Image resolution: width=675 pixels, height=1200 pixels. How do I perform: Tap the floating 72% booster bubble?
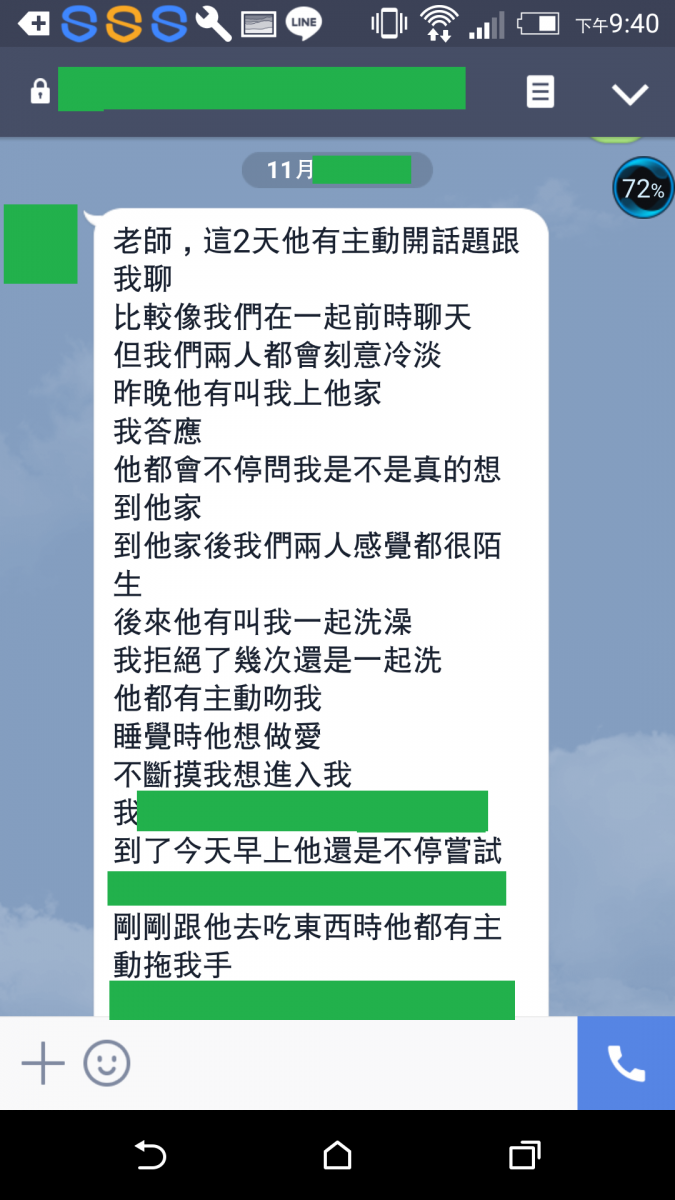point(643,187)
